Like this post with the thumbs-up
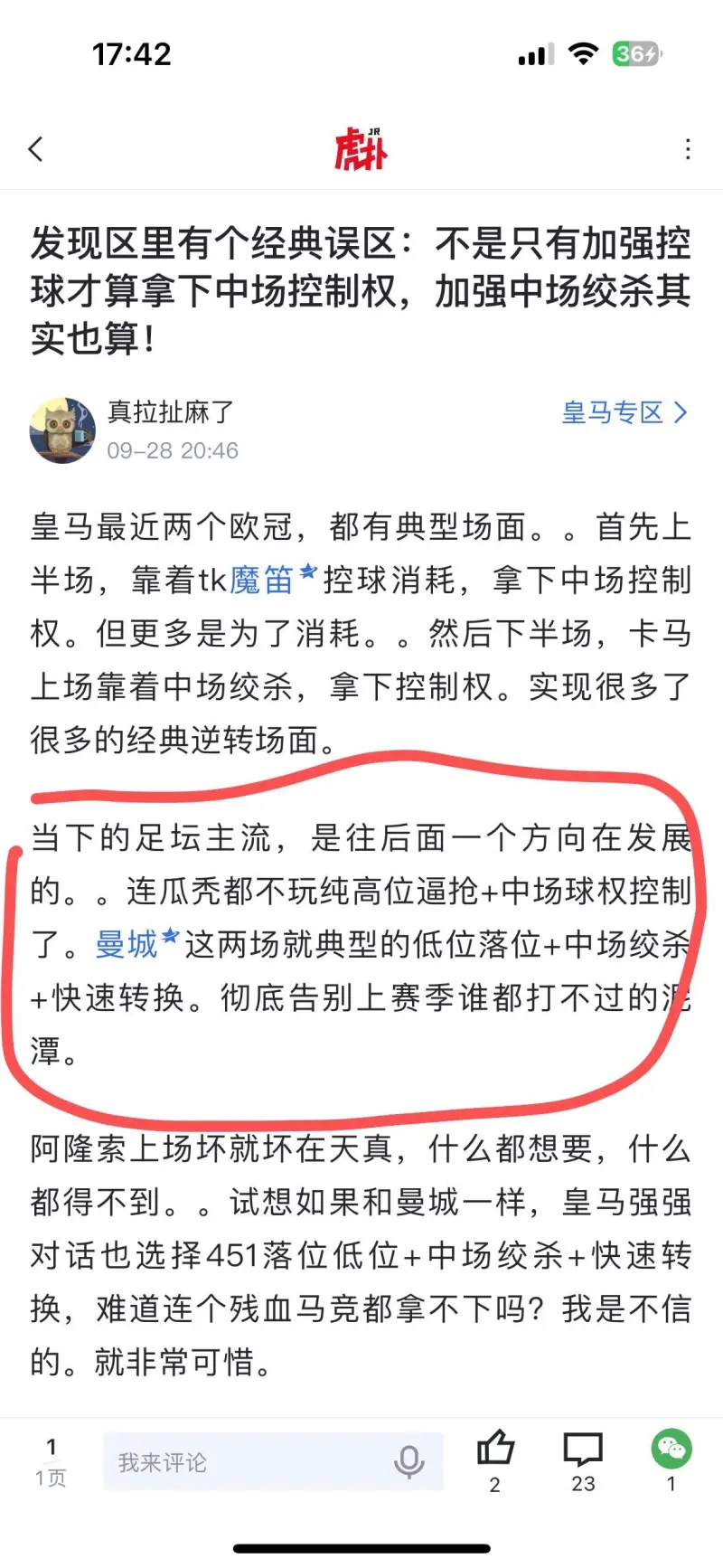The image size is (723, 1568). pos(494,1450)
